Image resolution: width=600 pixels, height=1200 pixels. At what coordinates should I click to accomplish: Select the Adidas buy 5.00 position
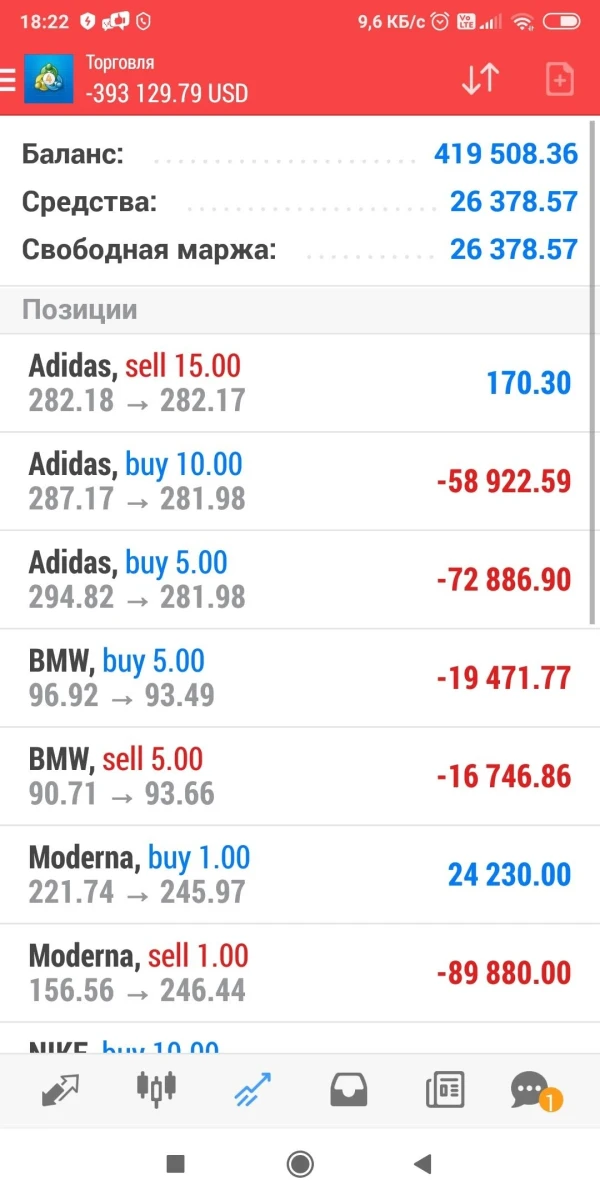click(300, 579)
